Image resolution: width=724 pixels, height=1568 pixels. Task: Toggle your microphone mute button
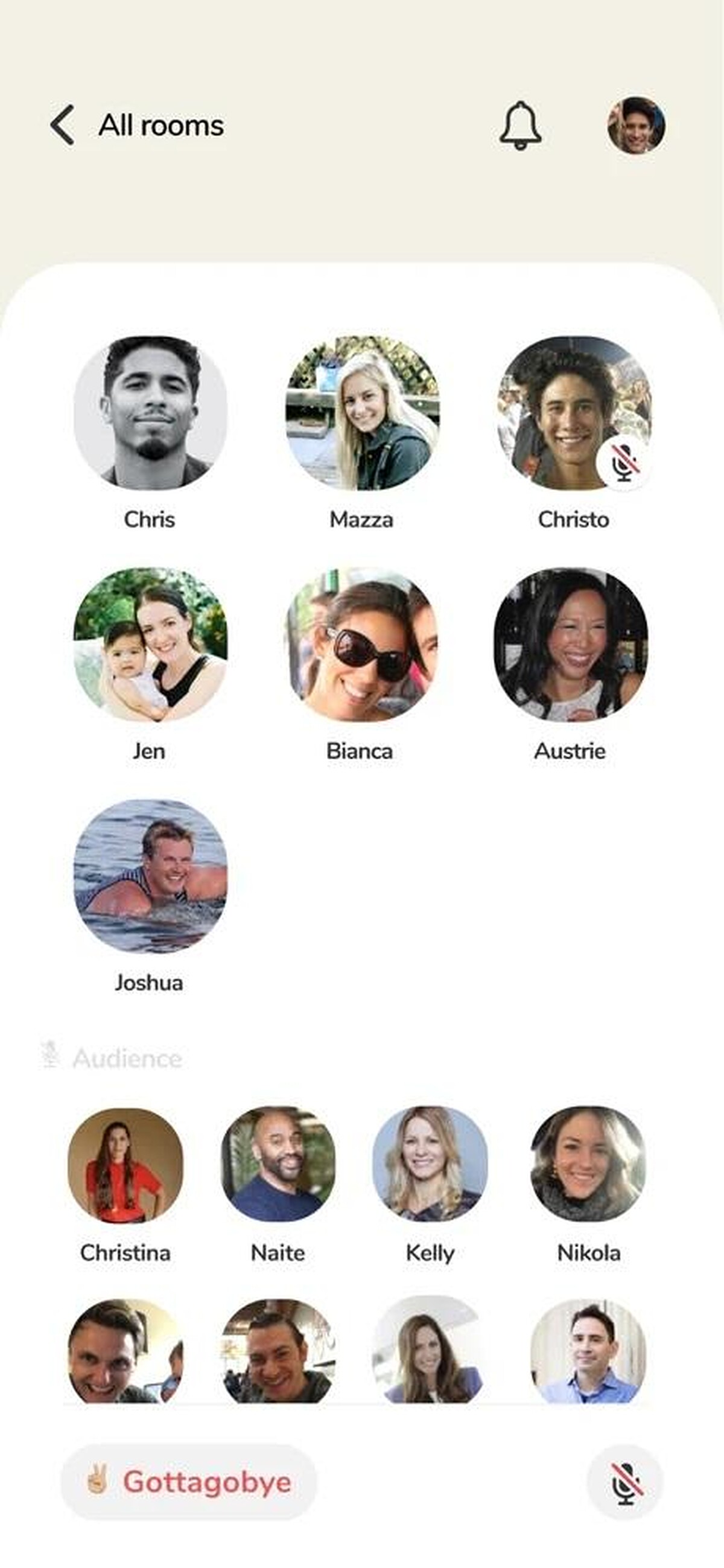point(625,1482)
